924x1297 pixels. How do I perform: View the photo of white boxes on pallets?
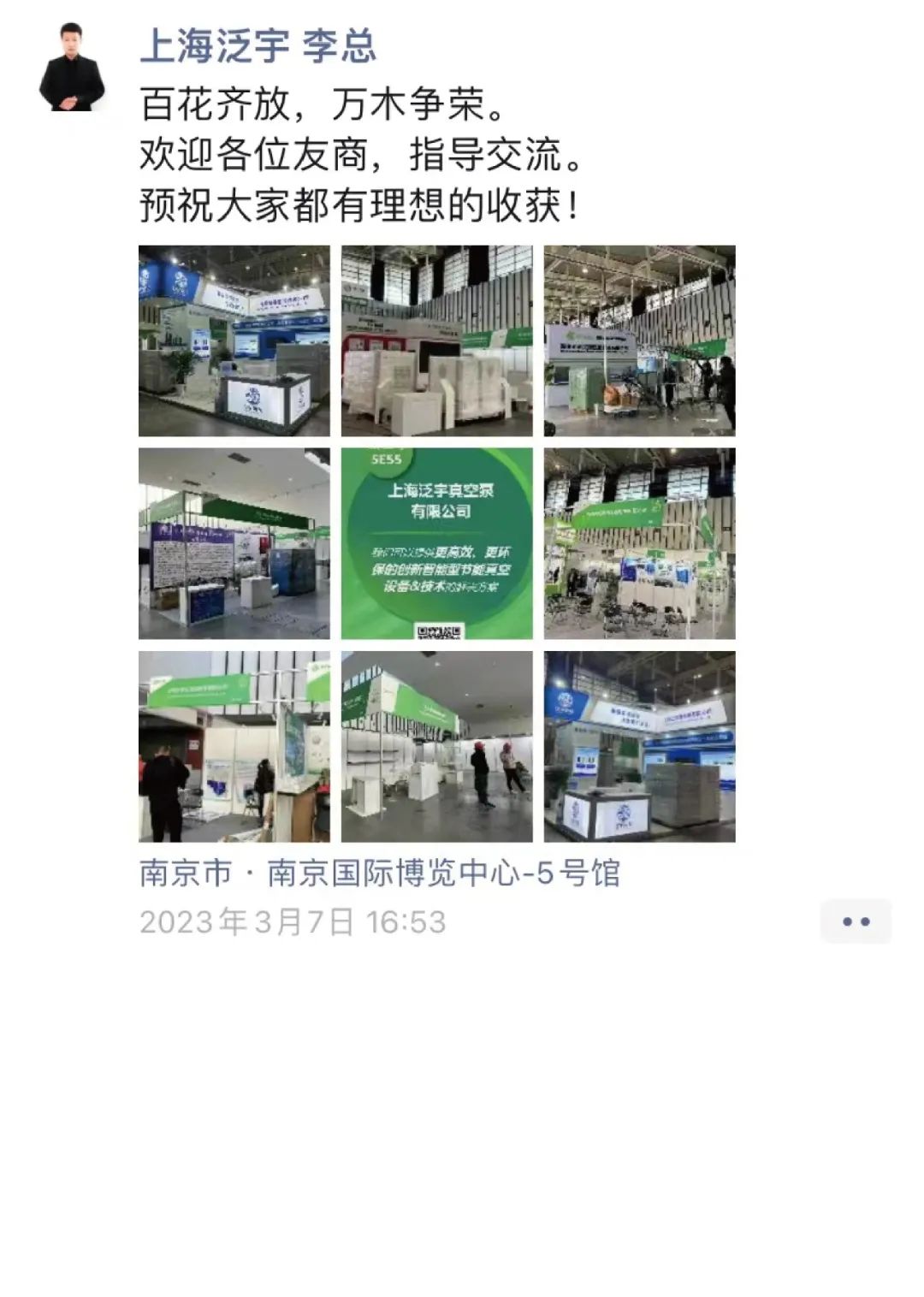tap(436, 341)
